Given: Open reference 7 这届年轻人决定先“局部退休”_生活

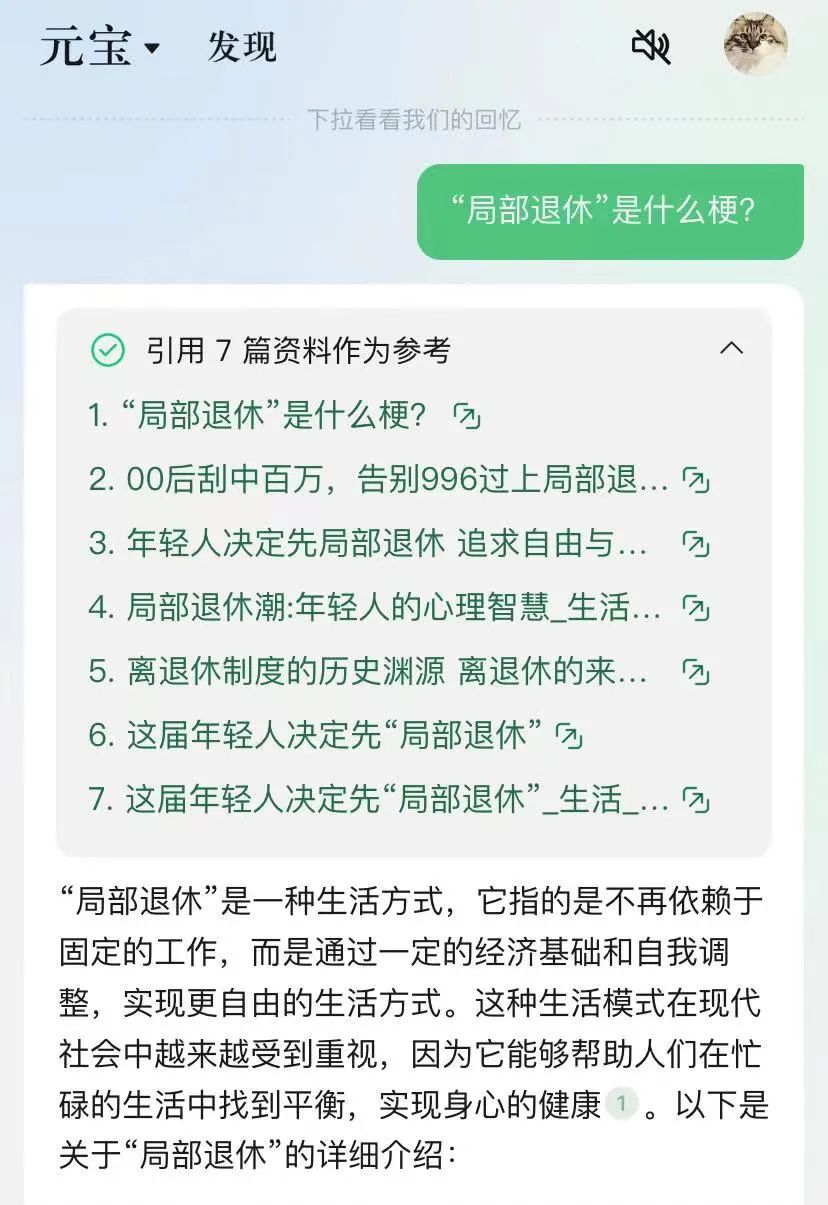Looking at the screenshot, I should pos(398,800).
